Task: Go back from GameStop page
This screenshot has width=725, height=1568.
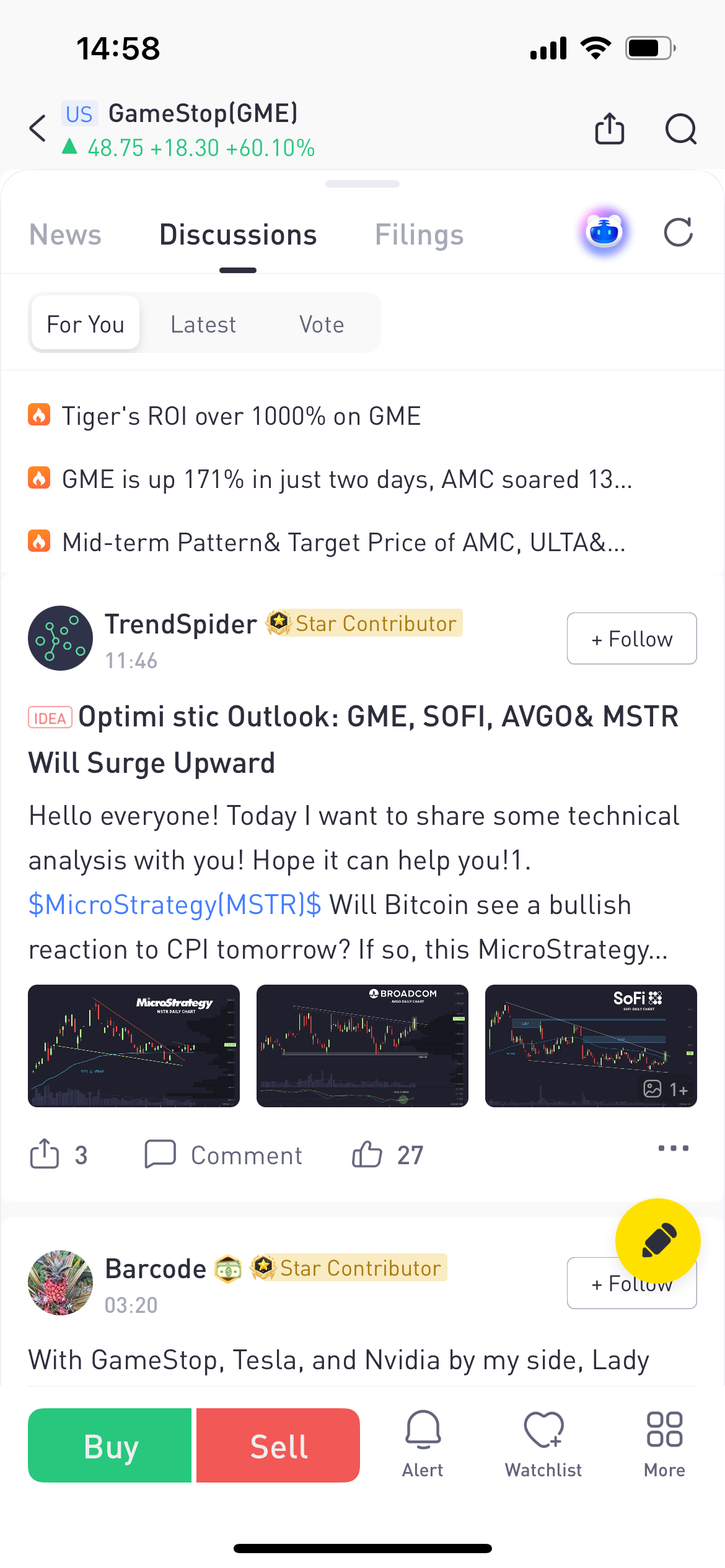Action: pos(38,129)
